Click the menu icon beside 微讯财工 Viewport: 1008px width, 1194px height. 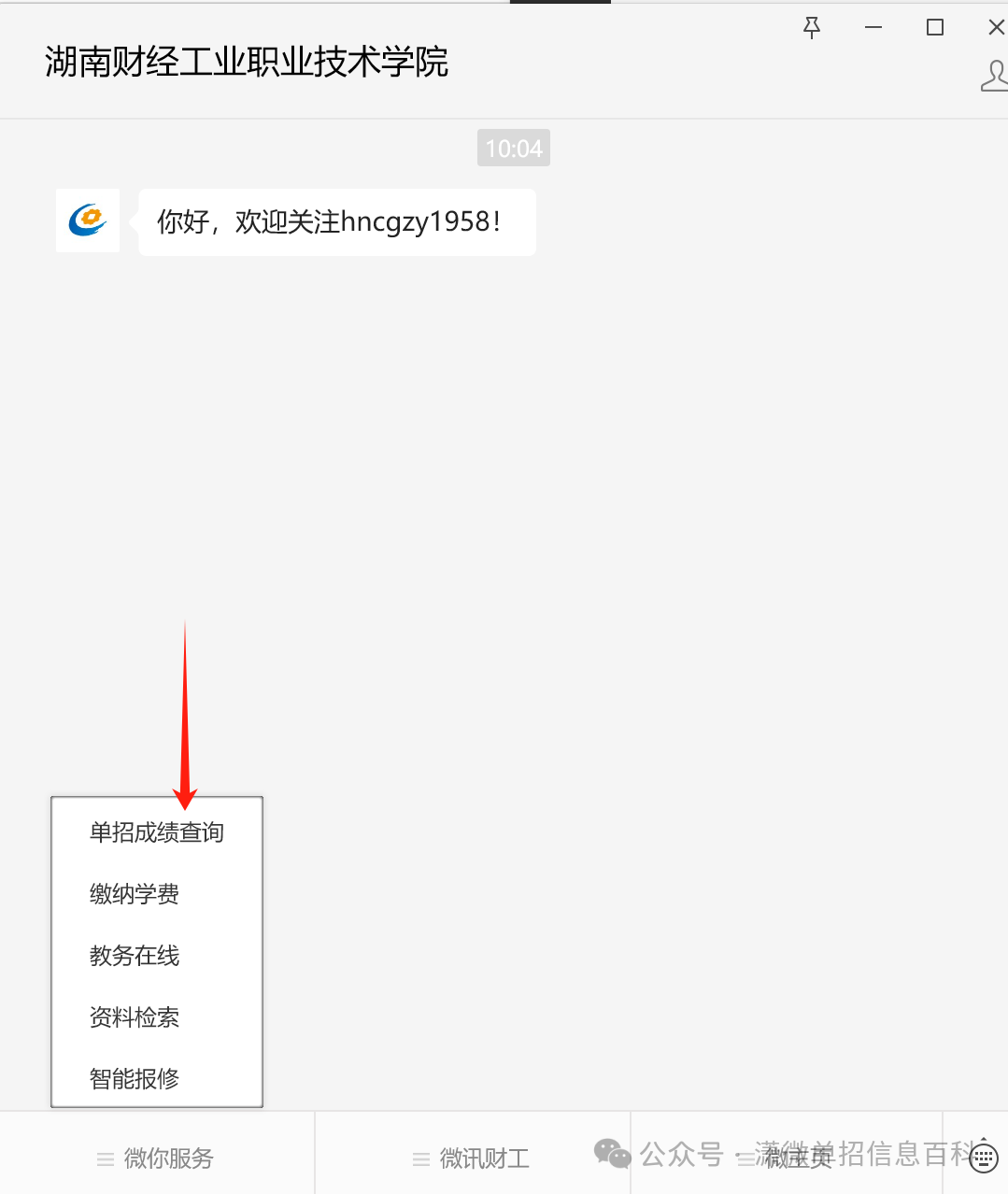pyautogui.click(x=419, y=1158)
